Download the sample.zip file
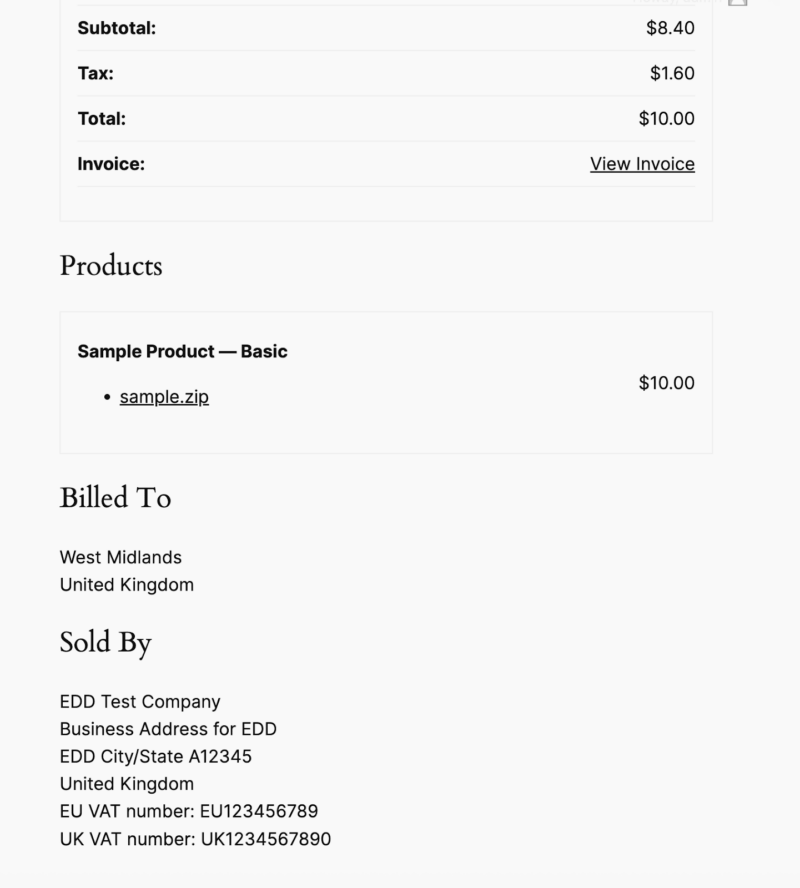The height and width of the screenshot is (888, 800). point(164,397)
